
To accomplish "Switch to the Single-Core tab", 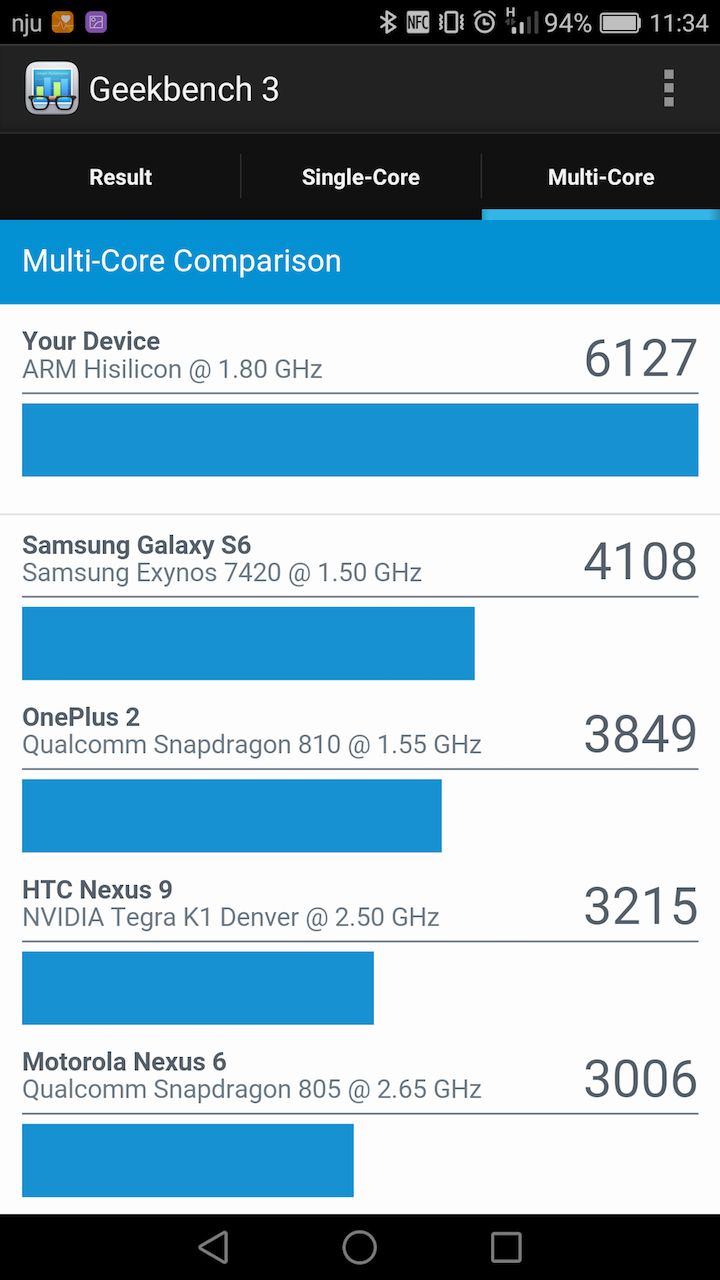I will pos(360,177).
